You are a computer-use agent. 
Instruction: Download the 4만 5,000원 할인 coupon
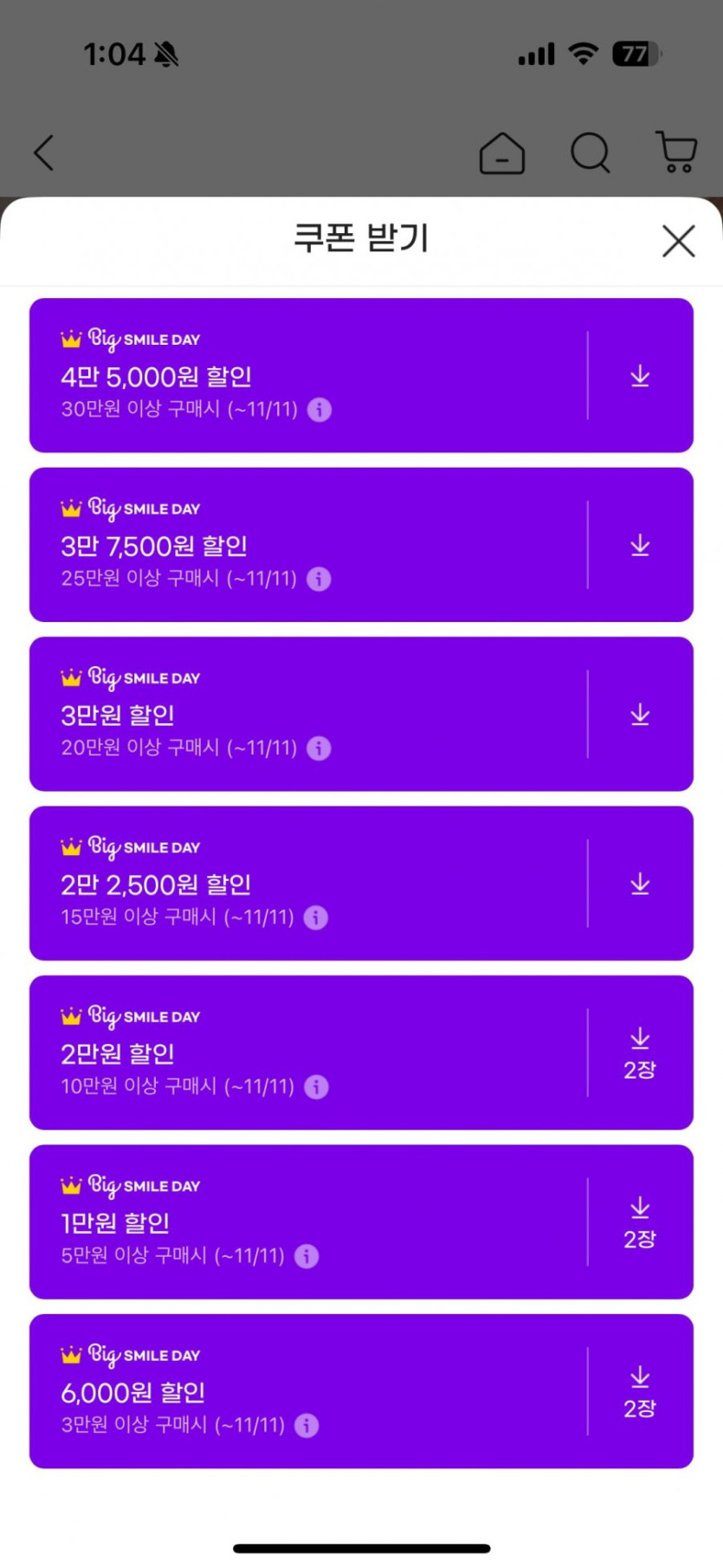tap(640, 376)
